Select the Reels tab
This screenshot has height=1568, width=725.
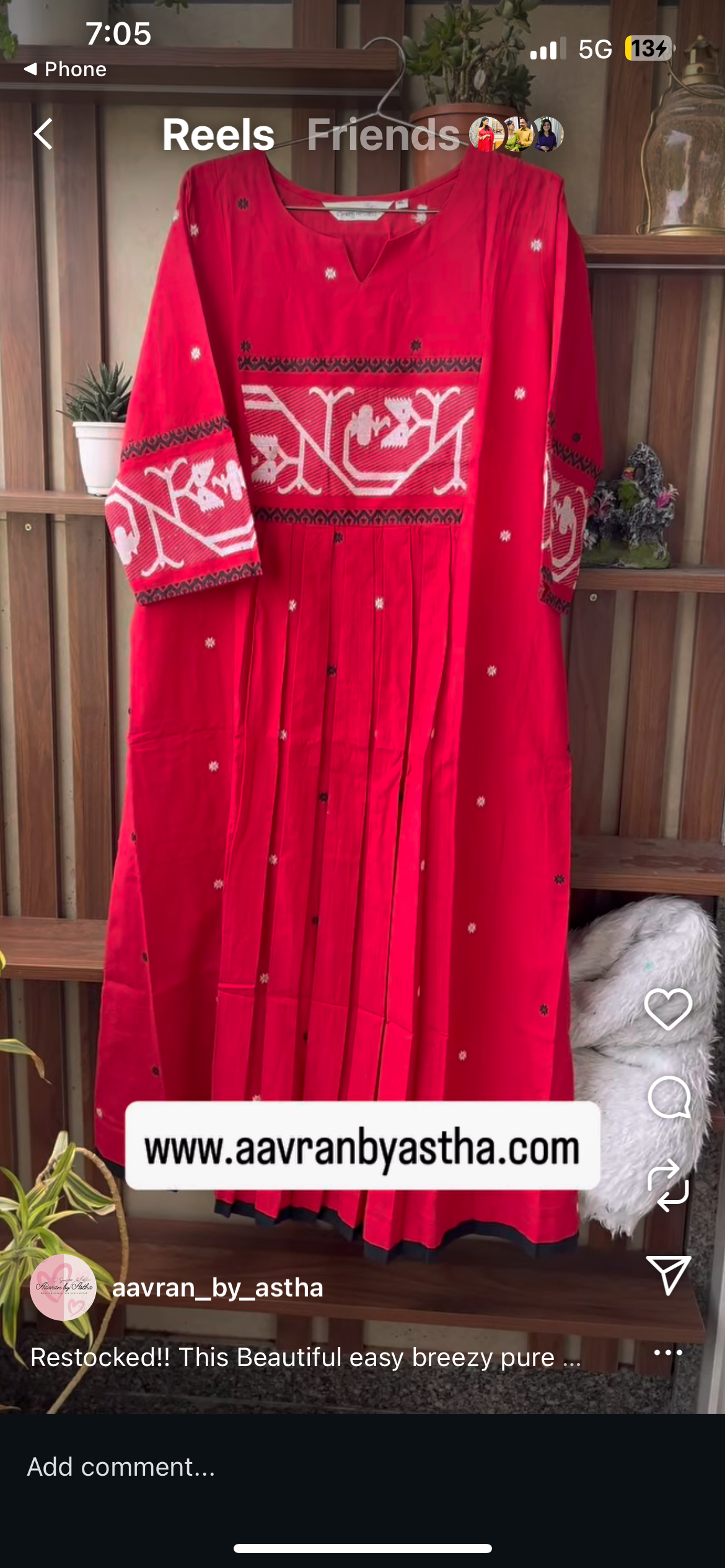pyautogui.click(x=218, y=135)
